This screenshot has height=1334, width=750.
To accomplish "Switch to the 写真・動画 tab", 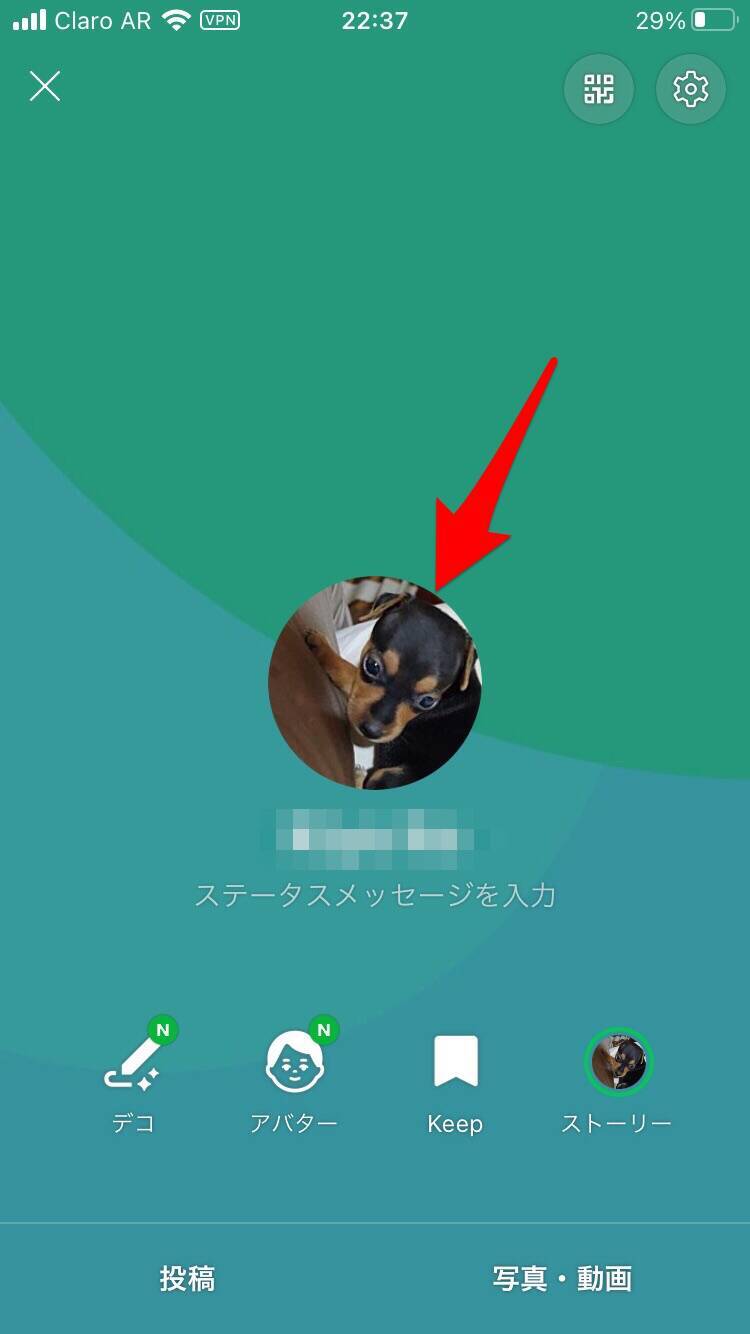I will pos(562,1278).
